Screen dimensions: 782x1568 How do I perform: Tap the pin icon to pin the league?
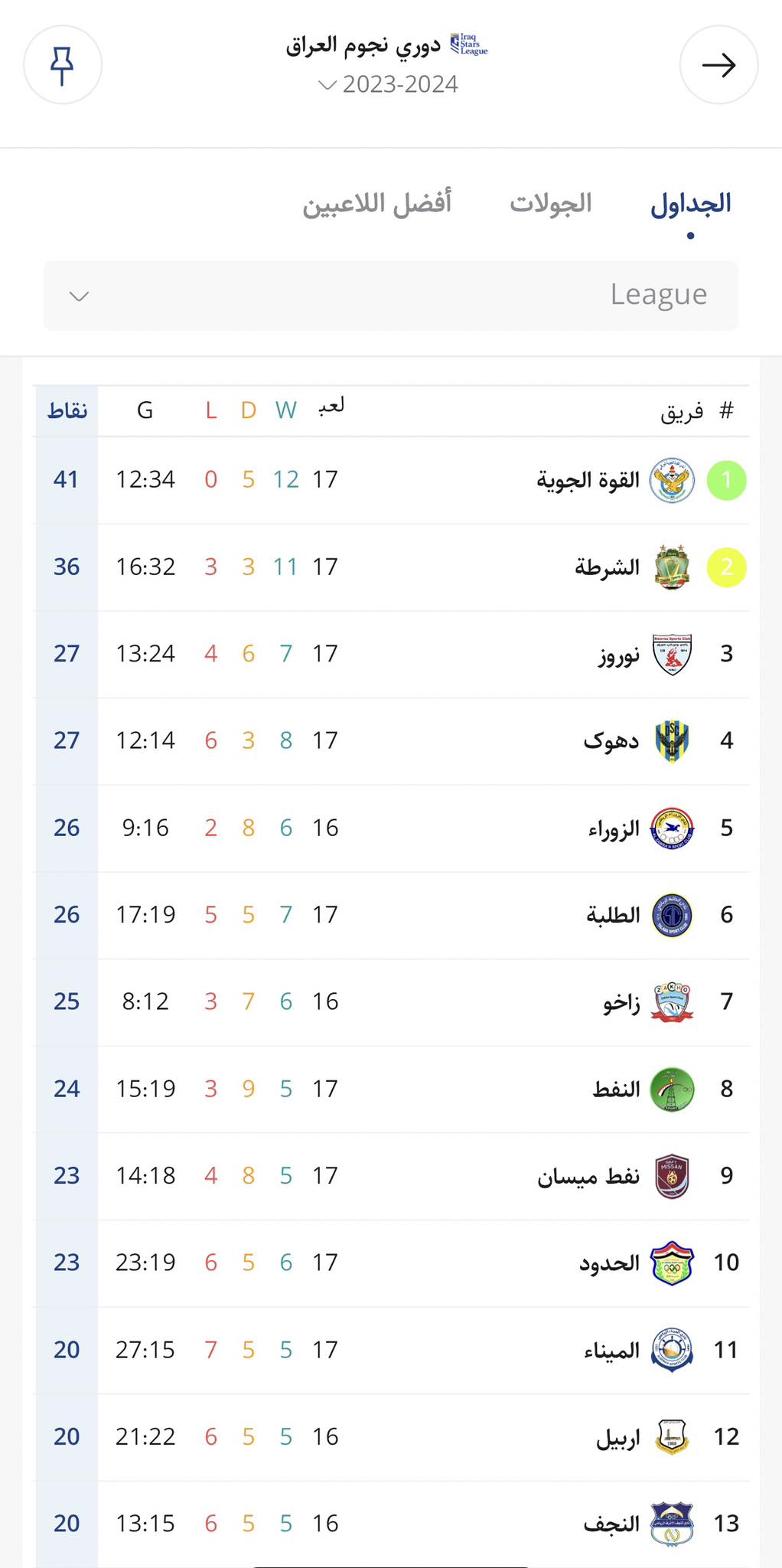pos(62,65)
